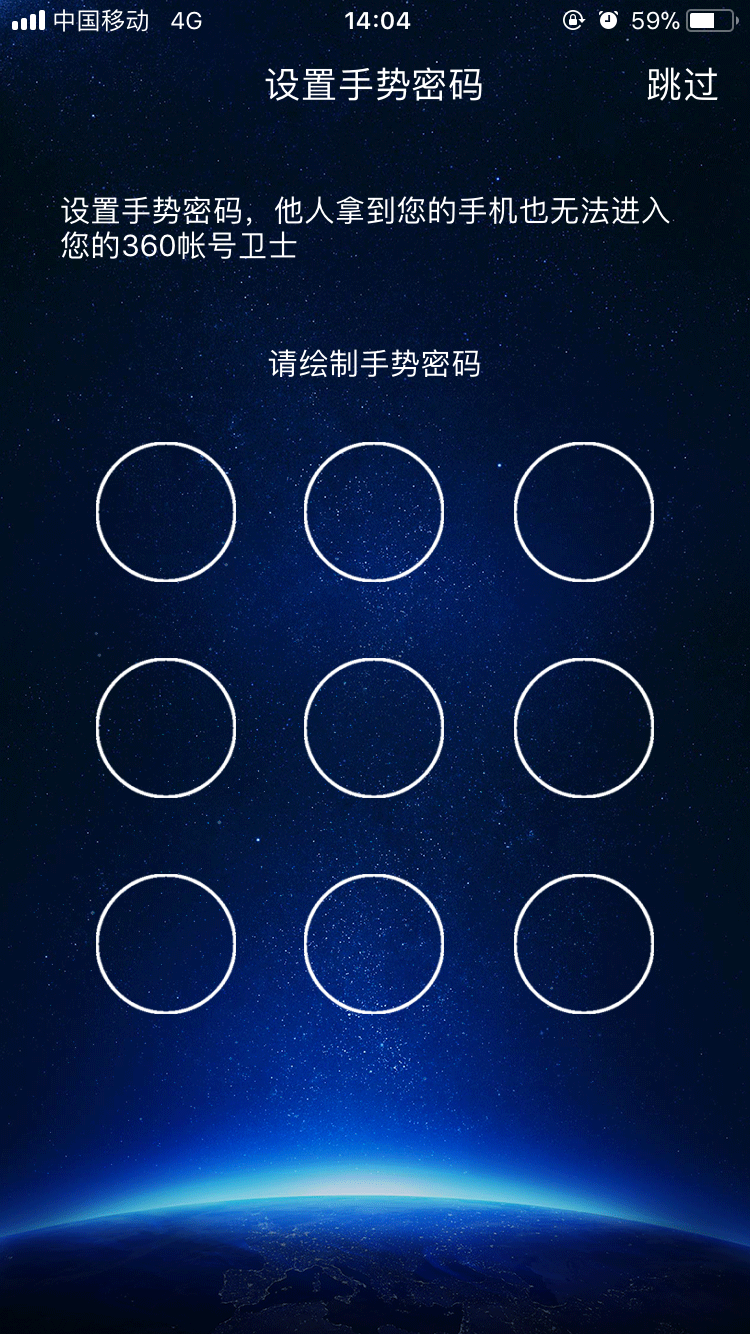Tap the bottom-left pattern circle
Image resolution: width=750 pixels, height=1334 pixels.
coord(166,944)
